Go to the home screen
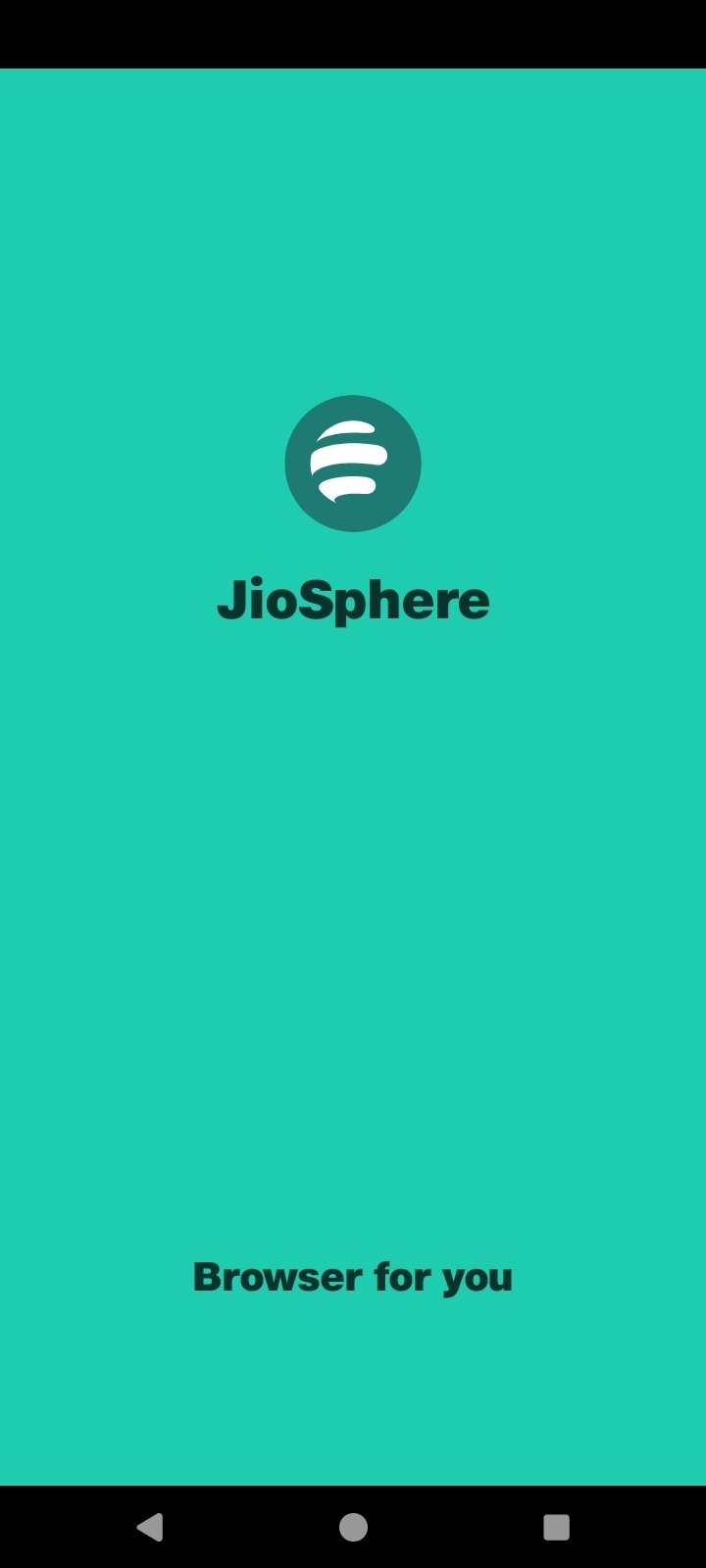The height and width of the screenshot is (1568, 706). 353,1527
